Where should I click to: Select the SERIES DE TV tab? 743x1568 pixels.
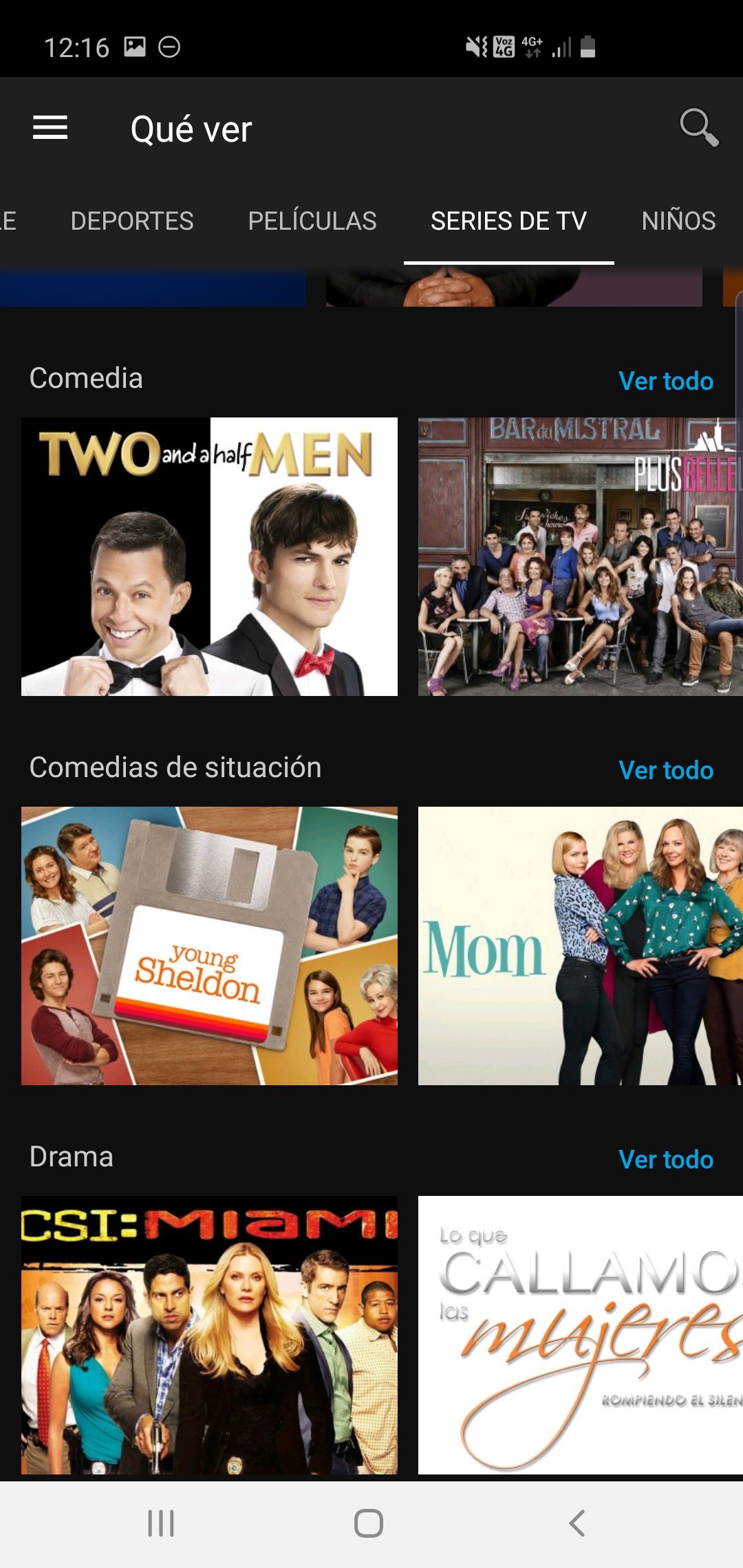pyautogui.click(x=508, y=221)
